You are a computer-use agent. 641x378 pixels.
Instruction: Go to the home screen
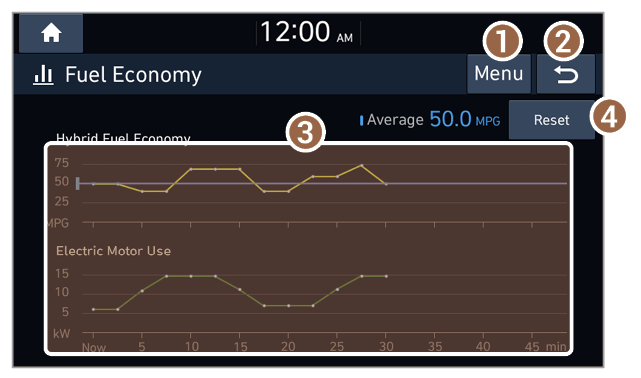(x=51, y=33)
